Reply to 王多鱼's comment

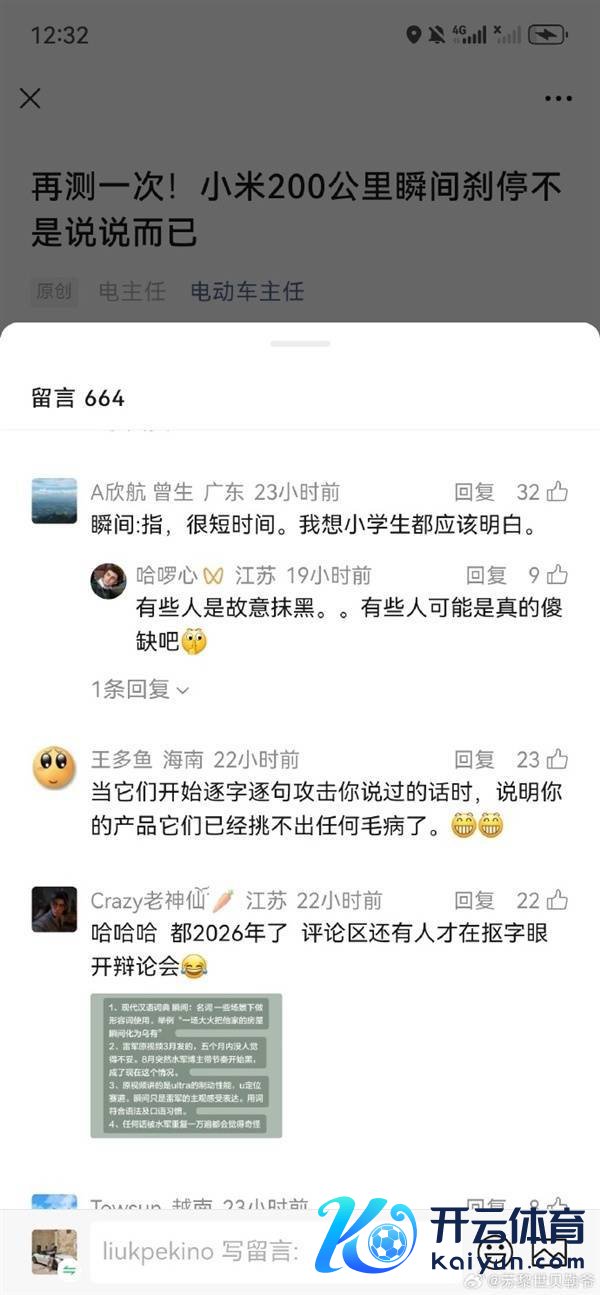click(475, 759)
